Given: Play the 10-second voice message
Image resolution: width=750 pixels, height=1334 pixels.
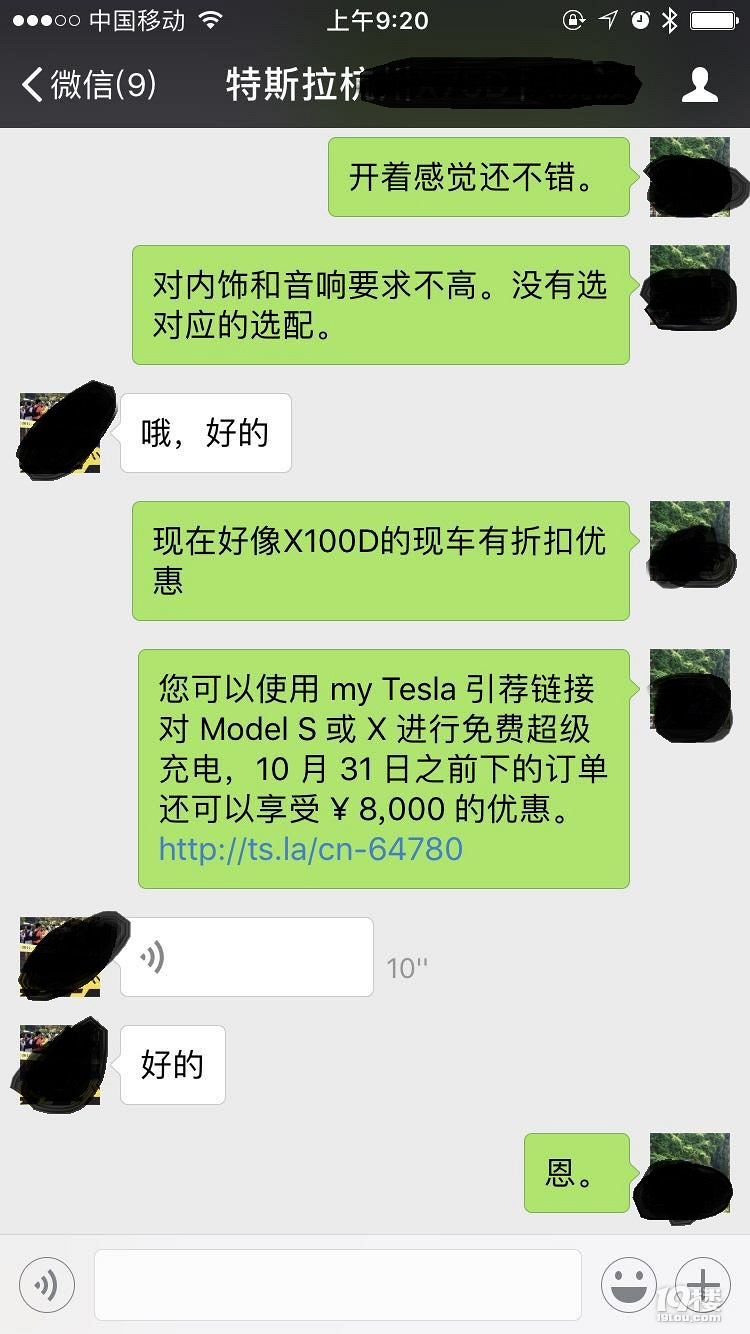Looking at the screenshot, I should 246,955.
